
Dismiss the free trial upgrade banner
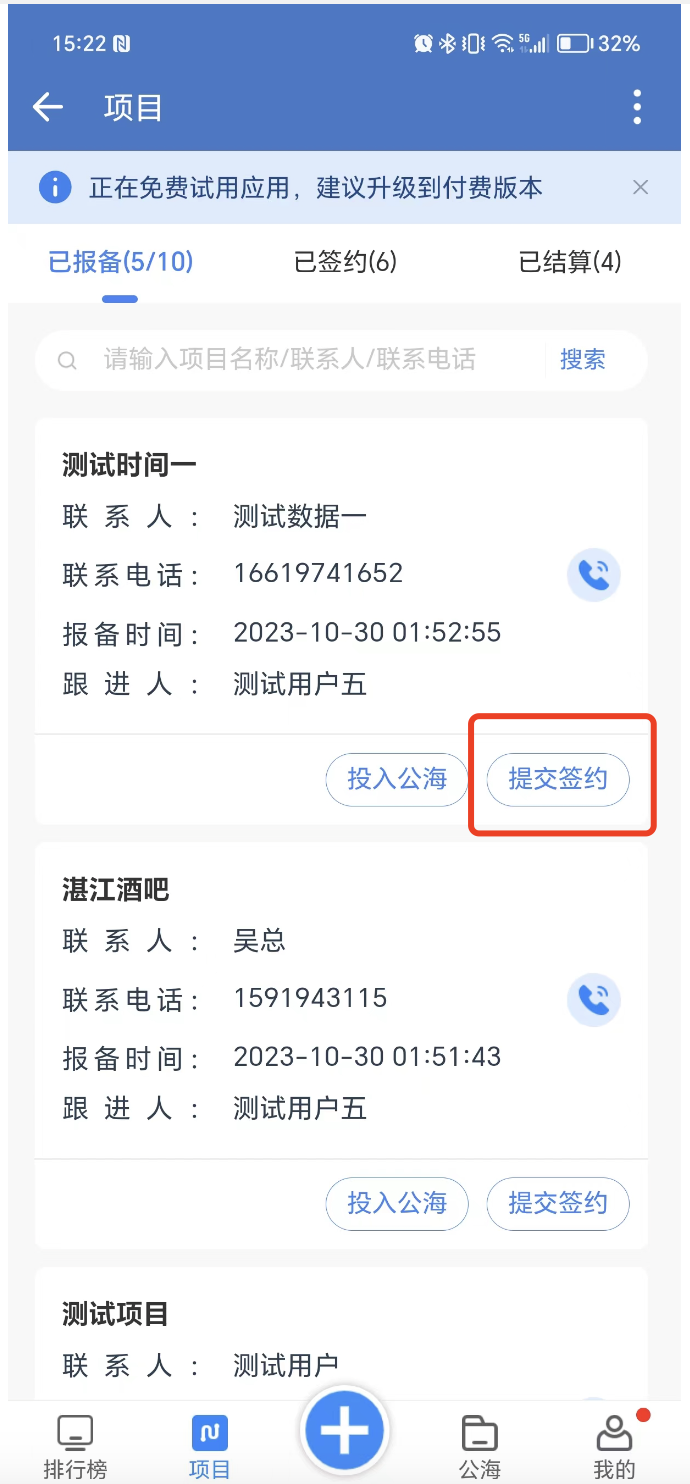(641, 187)
